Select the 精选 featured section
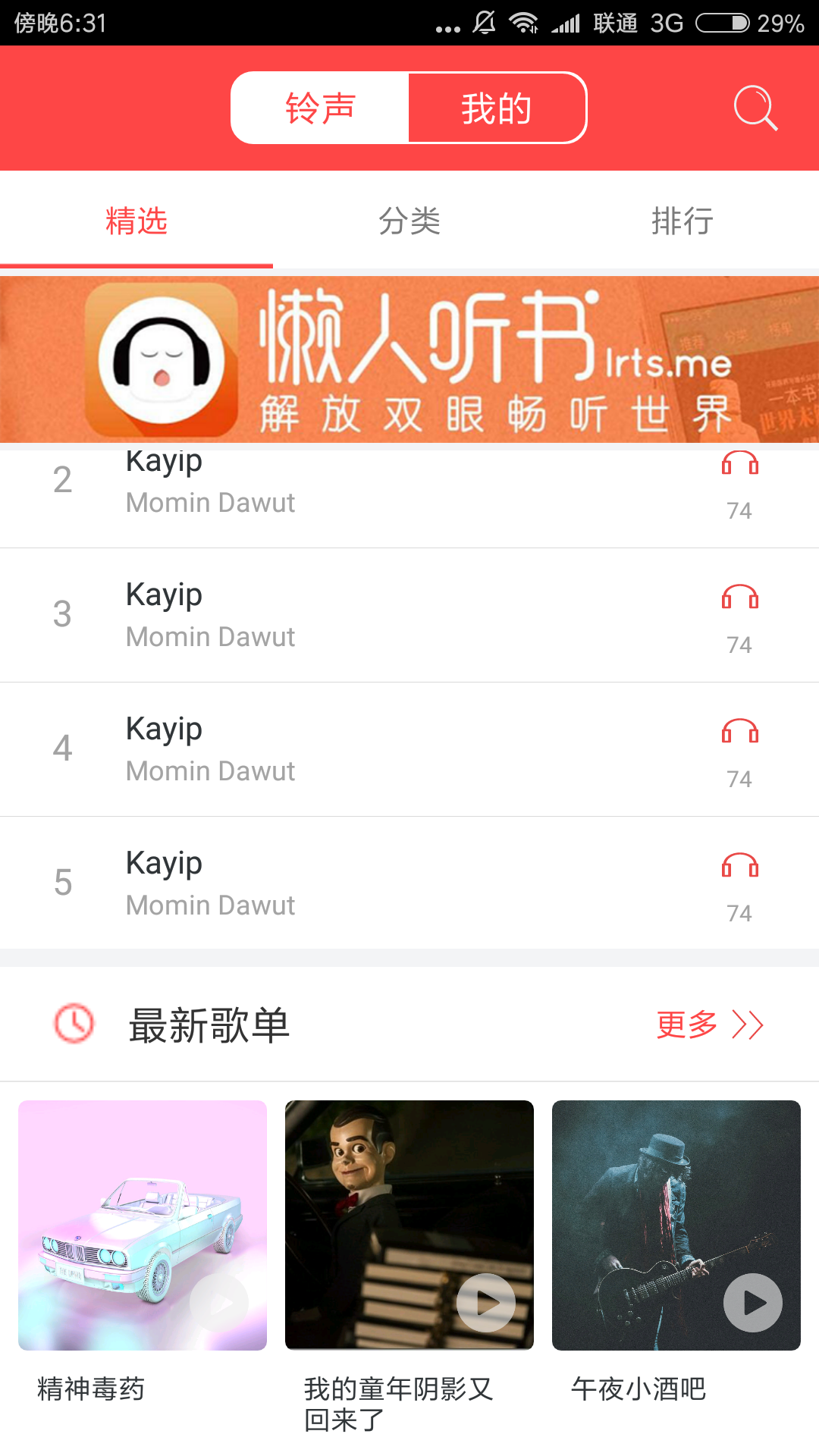 135,221
